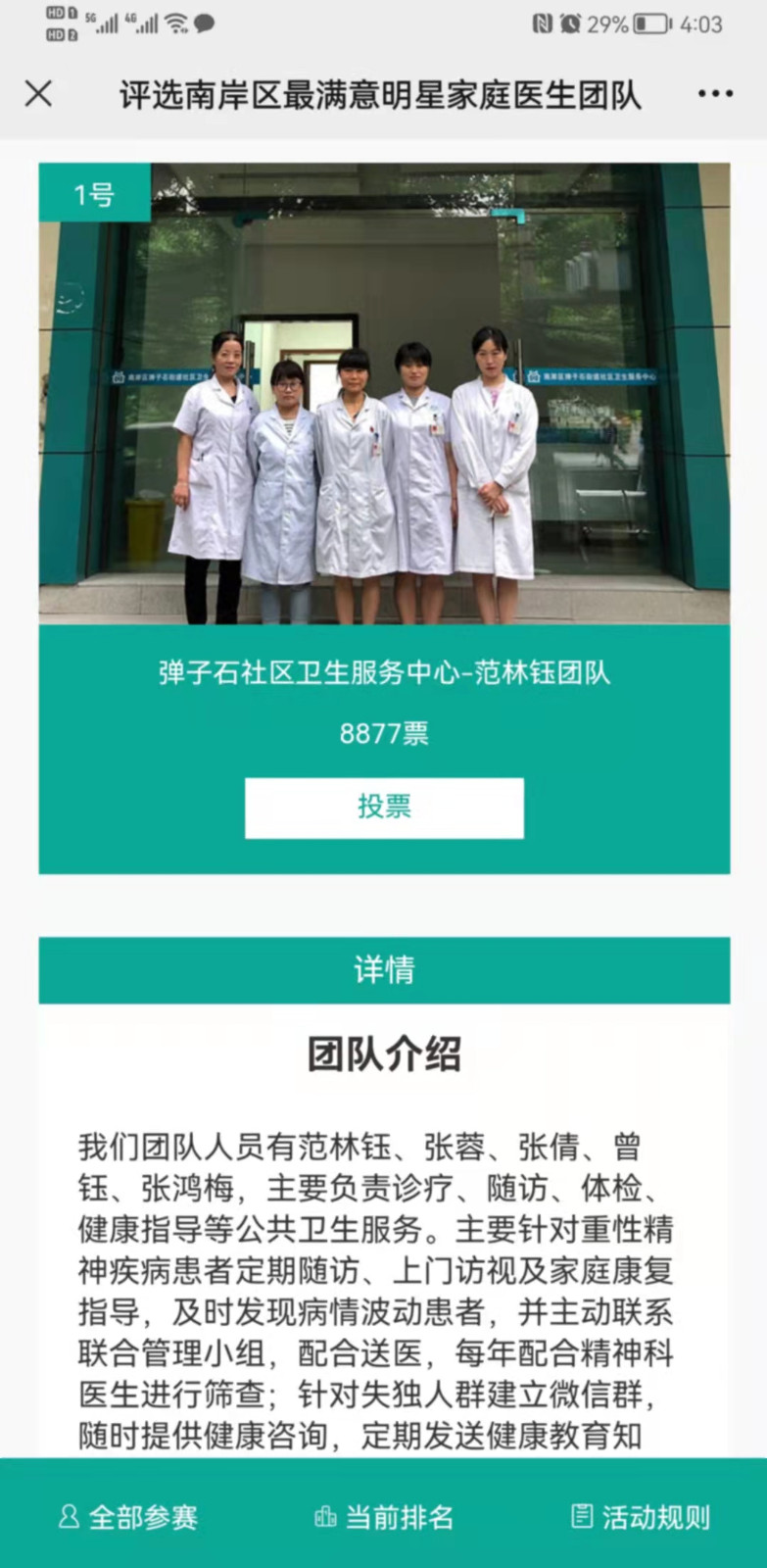
Task: Tap 投票 to vote for 范林钰团队
Action: [384, 808]
